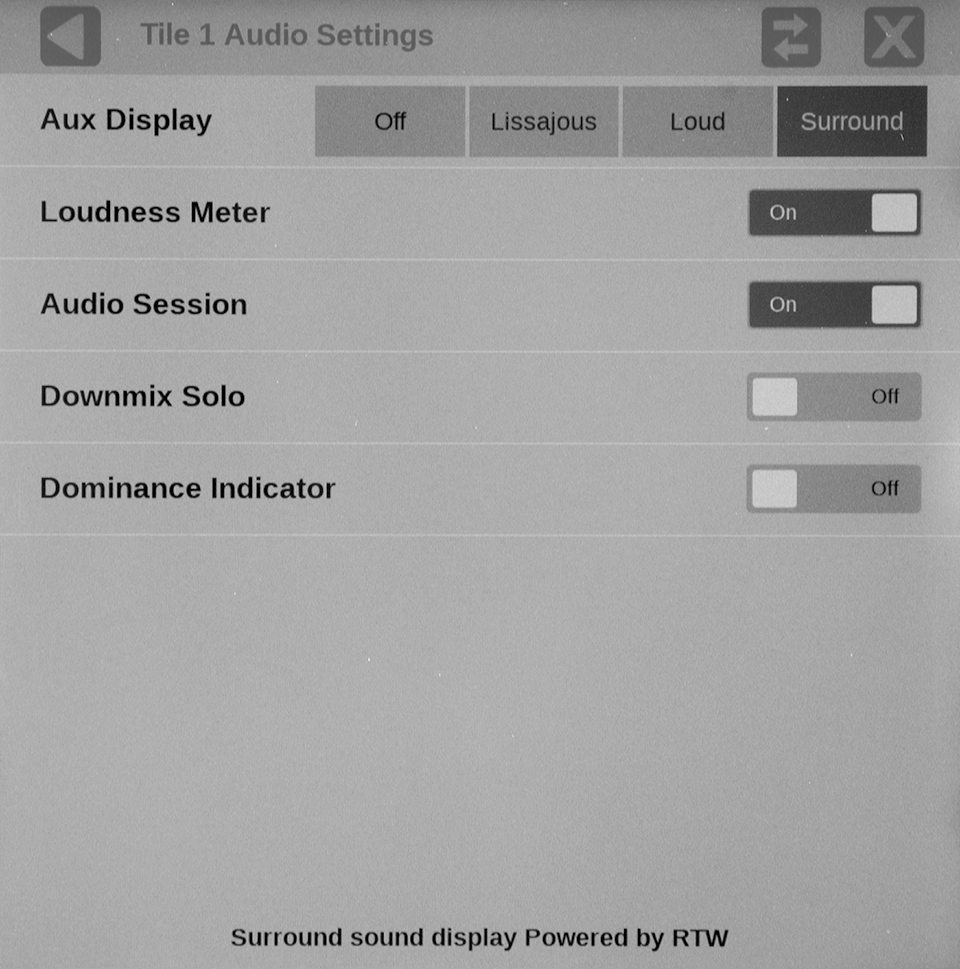Switch Aux Display to Loud

tap(697, 122)
